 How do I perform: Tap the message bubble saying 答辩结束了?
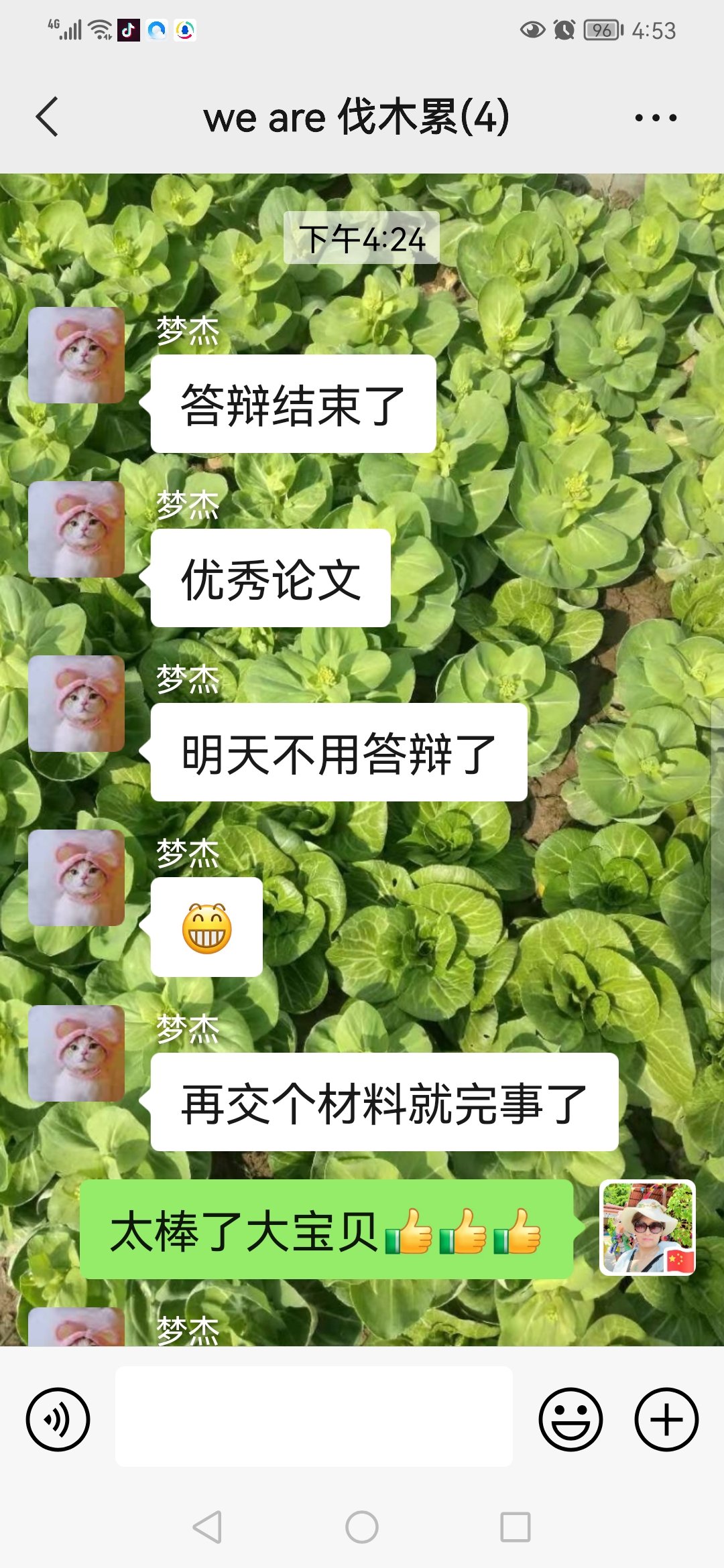[x=292, y=407]
